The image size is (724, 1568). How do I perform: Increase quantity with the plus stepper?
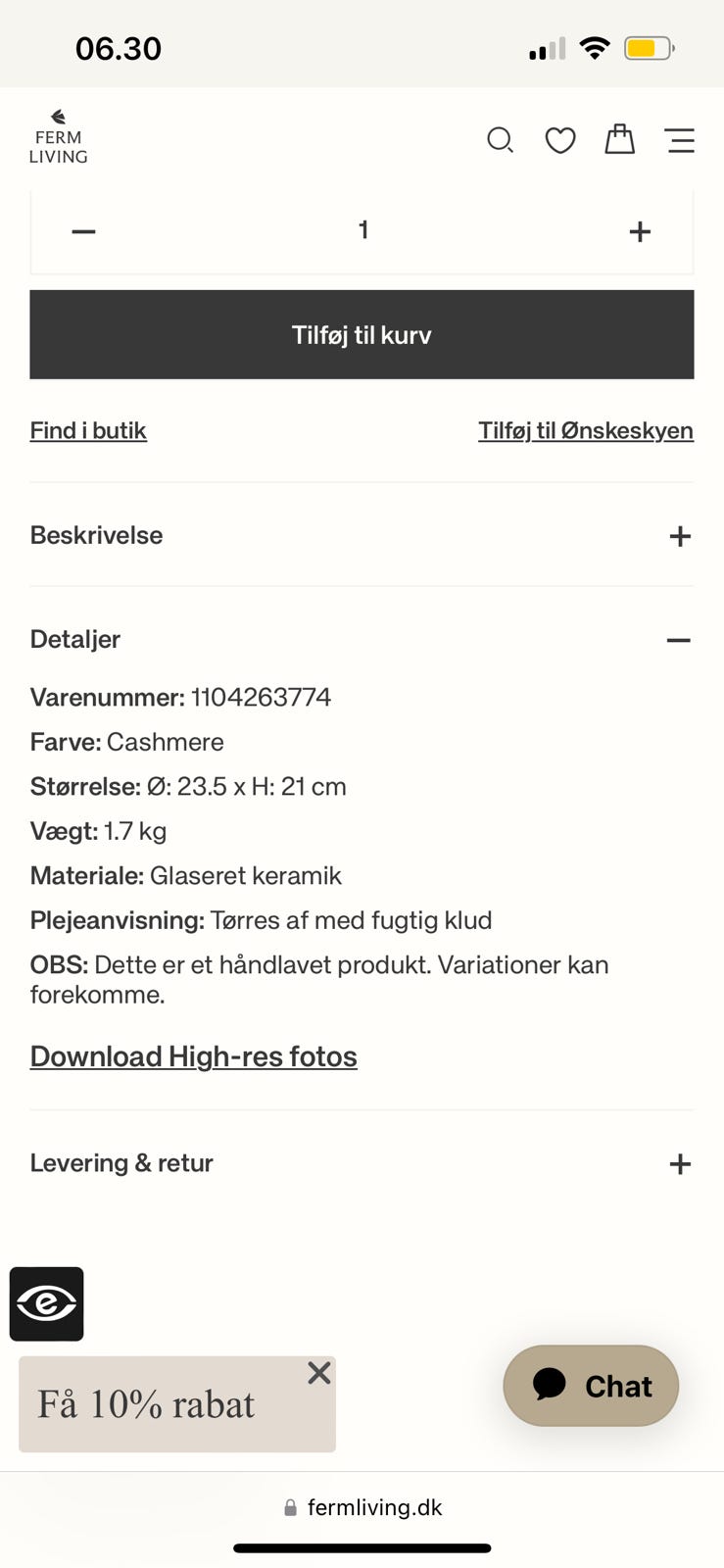tap(640, 231)
